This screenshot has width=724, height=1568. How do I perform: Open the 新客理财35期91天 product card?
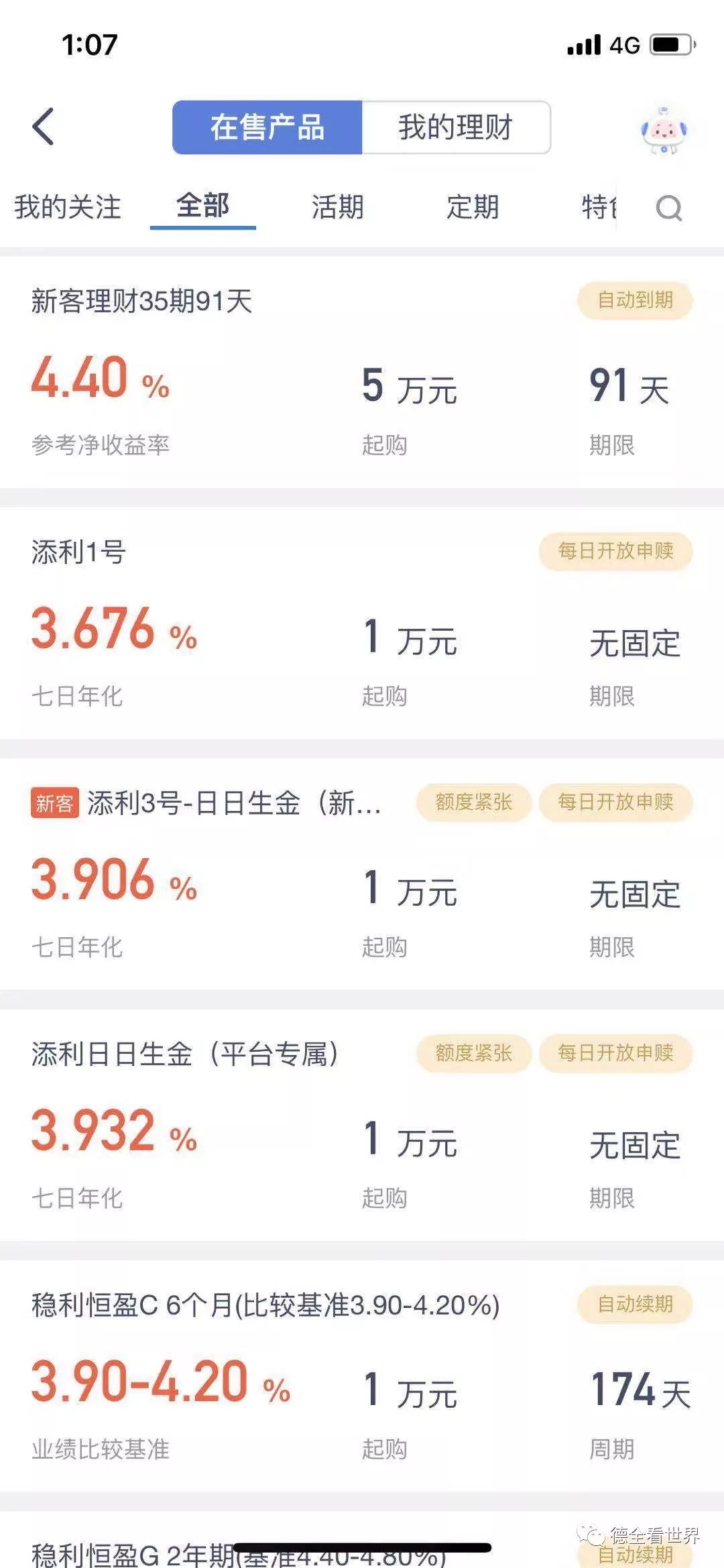coord(362,373)
